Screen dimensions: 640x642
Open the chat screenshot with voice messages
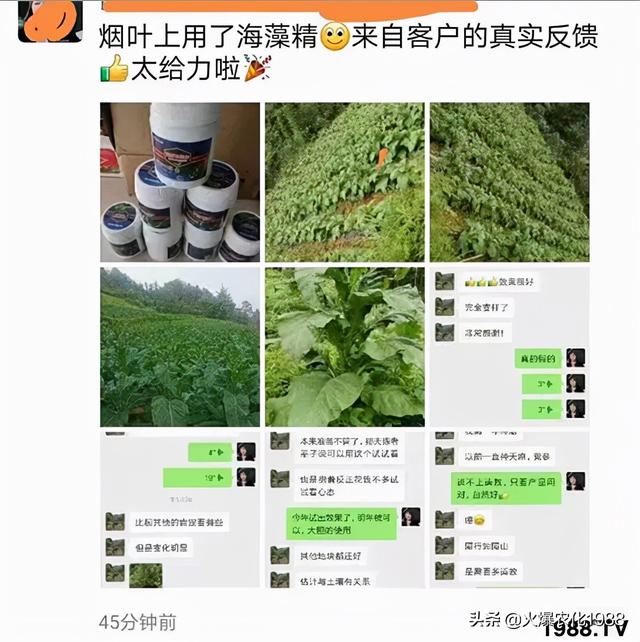[x=180, y=510]
